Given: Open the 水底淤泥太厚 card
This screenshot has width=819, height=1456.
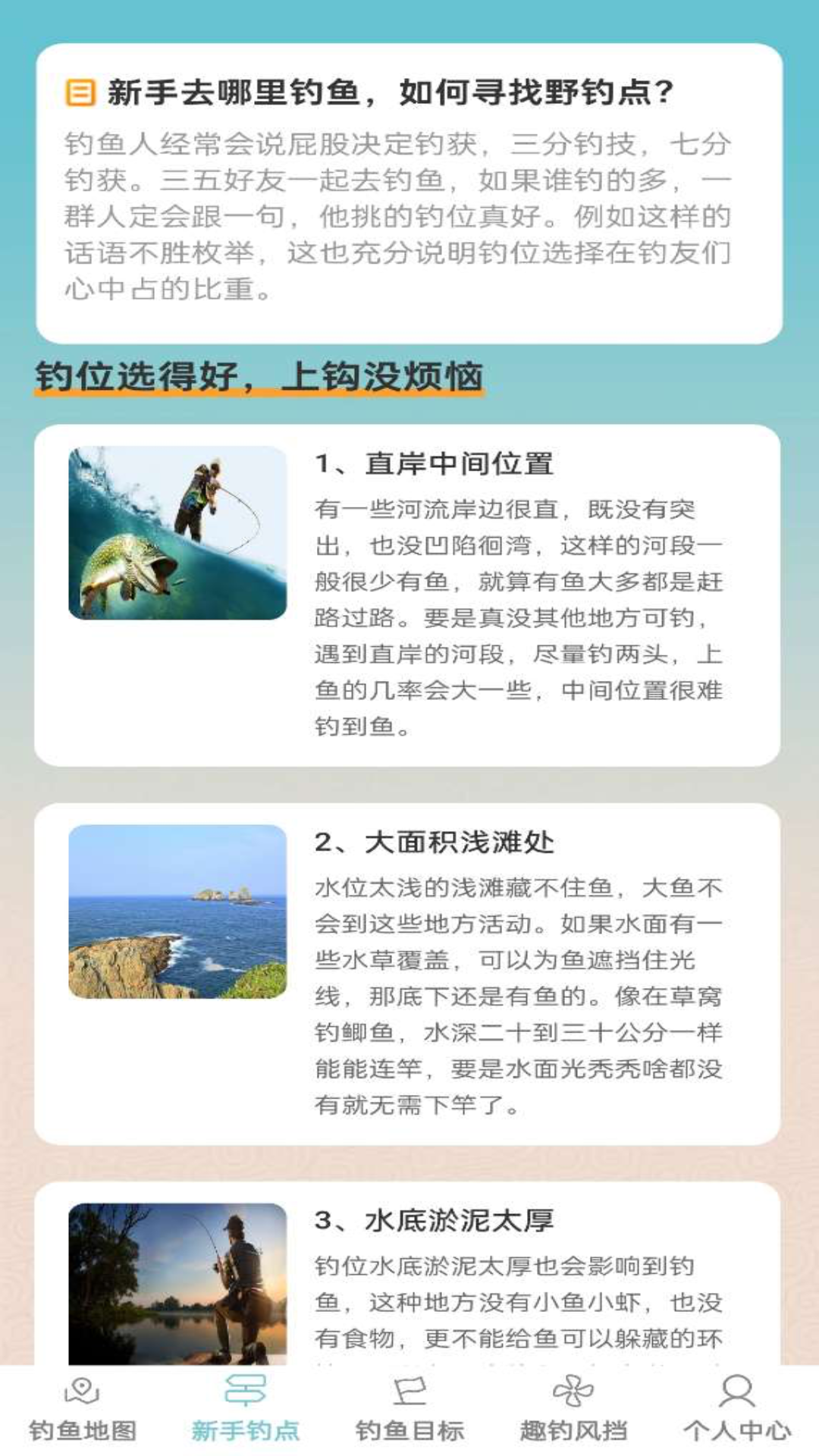Looking at the screenshot, I should (x=407, y=1282).
